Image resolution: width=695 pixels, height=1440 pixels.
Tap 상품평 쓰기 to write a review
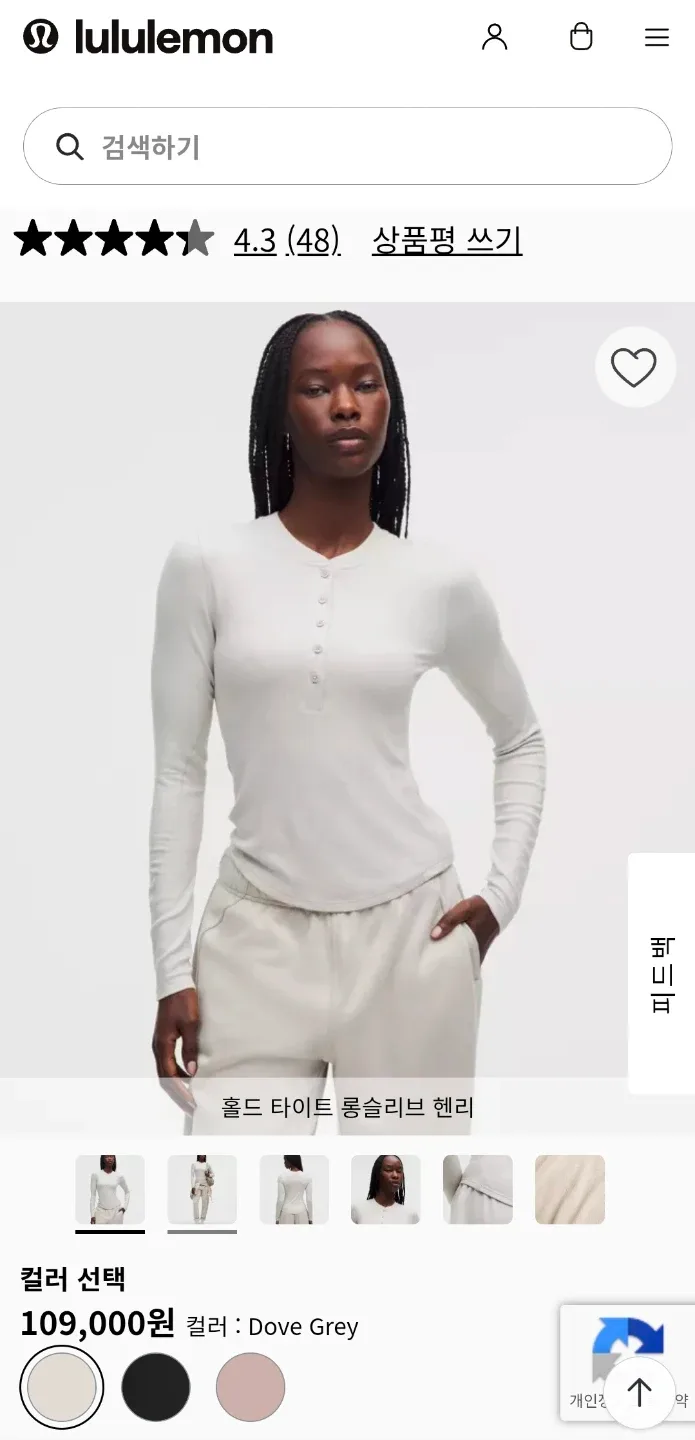click(x=447, y=240)
